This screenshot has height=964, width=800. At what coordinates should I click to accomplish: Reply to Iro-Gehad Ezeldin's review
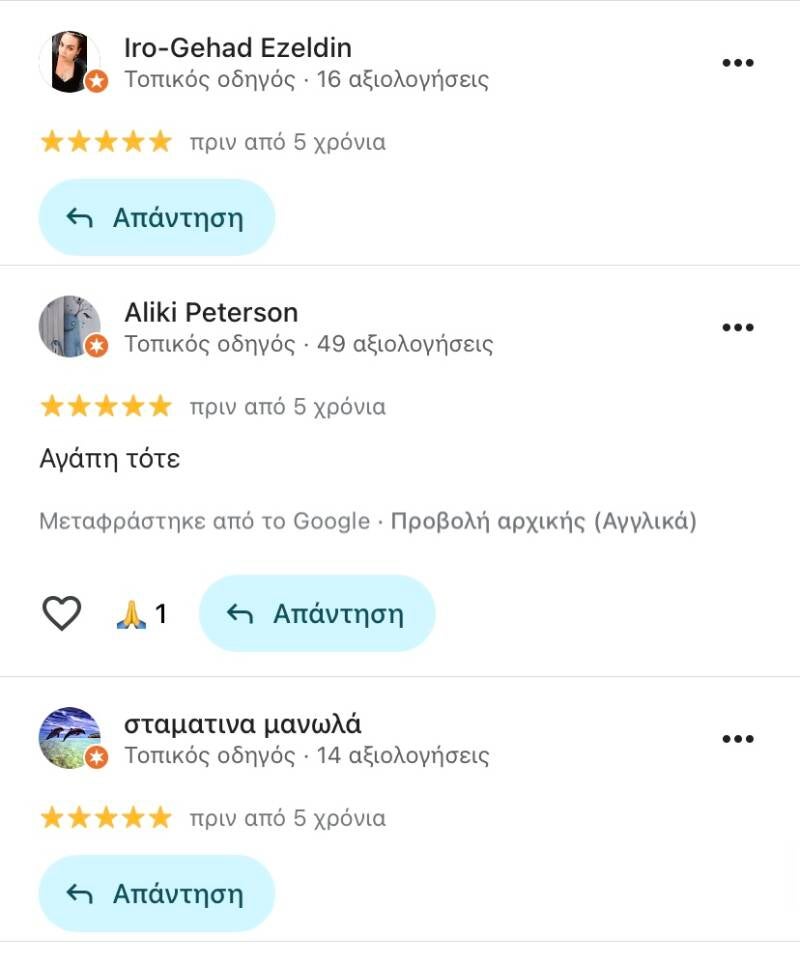coord(156,218)
